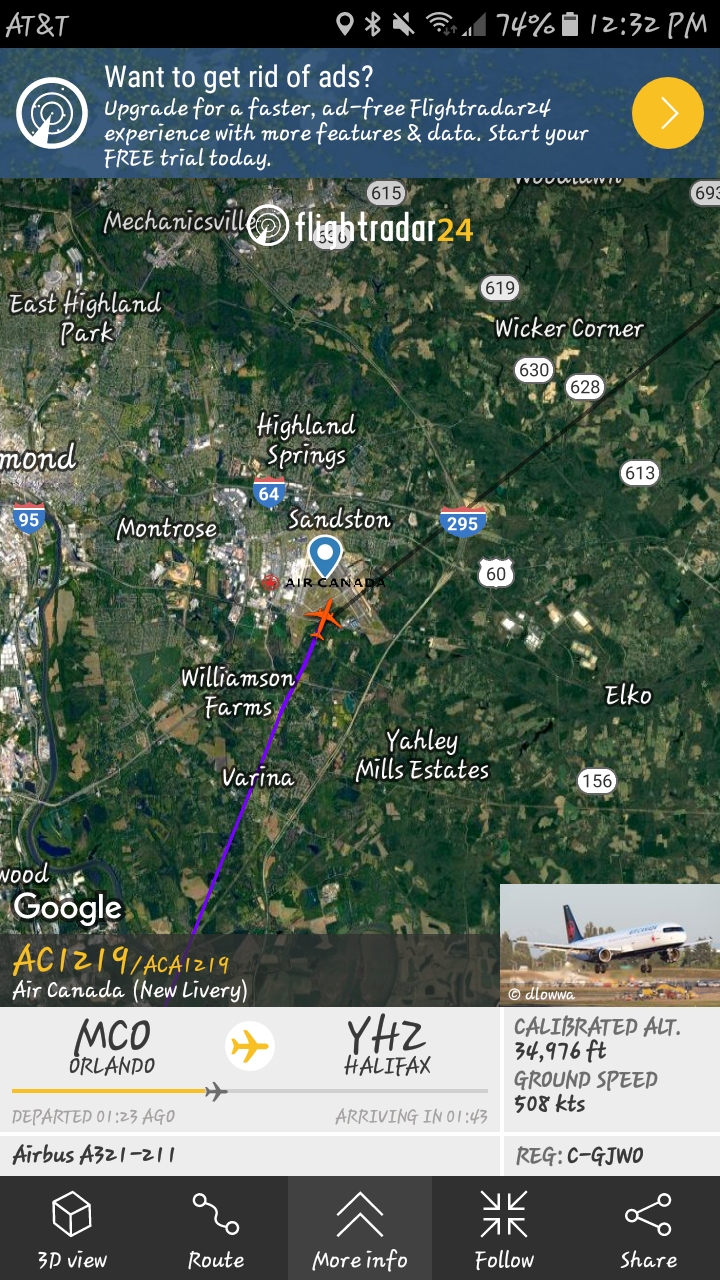
Task: Open the 3D view
Action: point(72,1229)
